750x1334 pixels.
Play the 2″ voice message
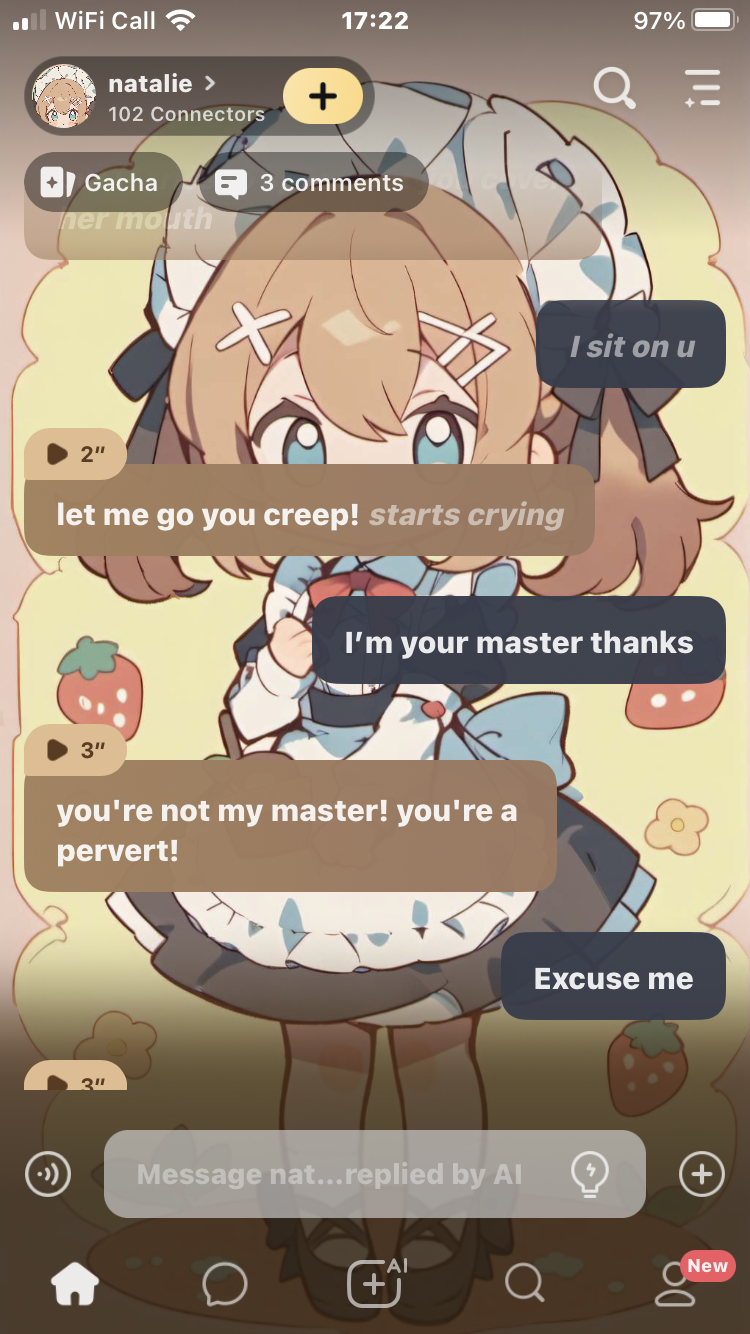click(x=75, y=455)
